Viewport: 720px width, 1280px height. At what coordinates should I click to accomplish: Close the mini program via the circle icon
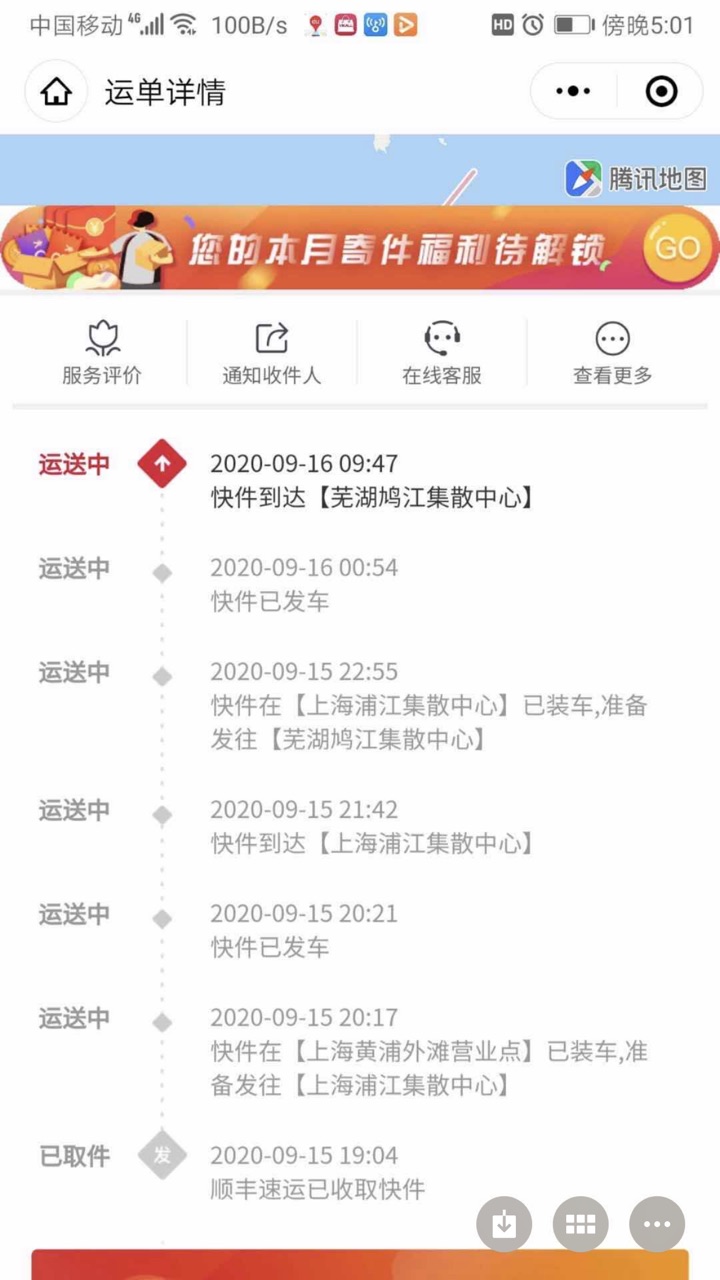(661, 92)
